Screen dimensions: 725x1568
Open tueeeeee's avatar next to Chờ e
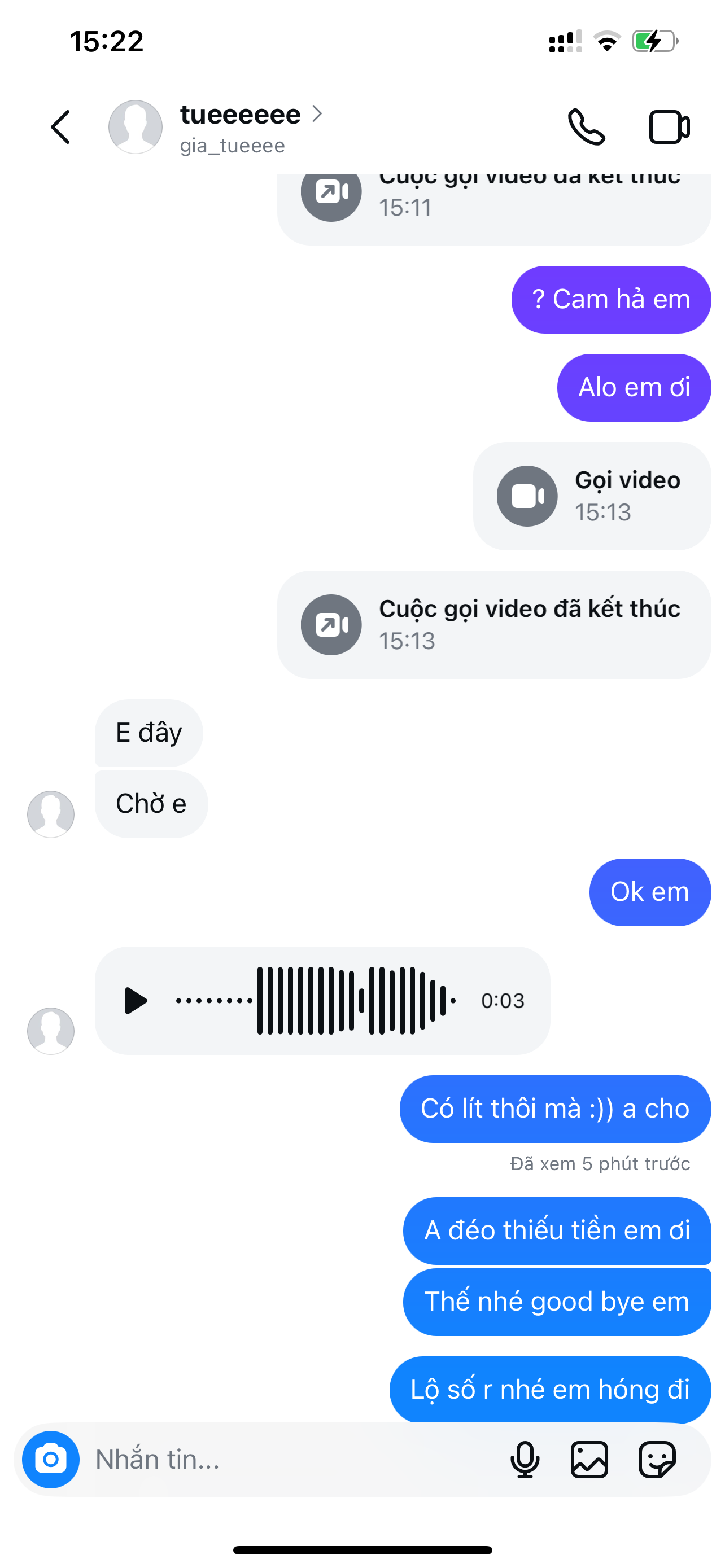click(51, 814)
